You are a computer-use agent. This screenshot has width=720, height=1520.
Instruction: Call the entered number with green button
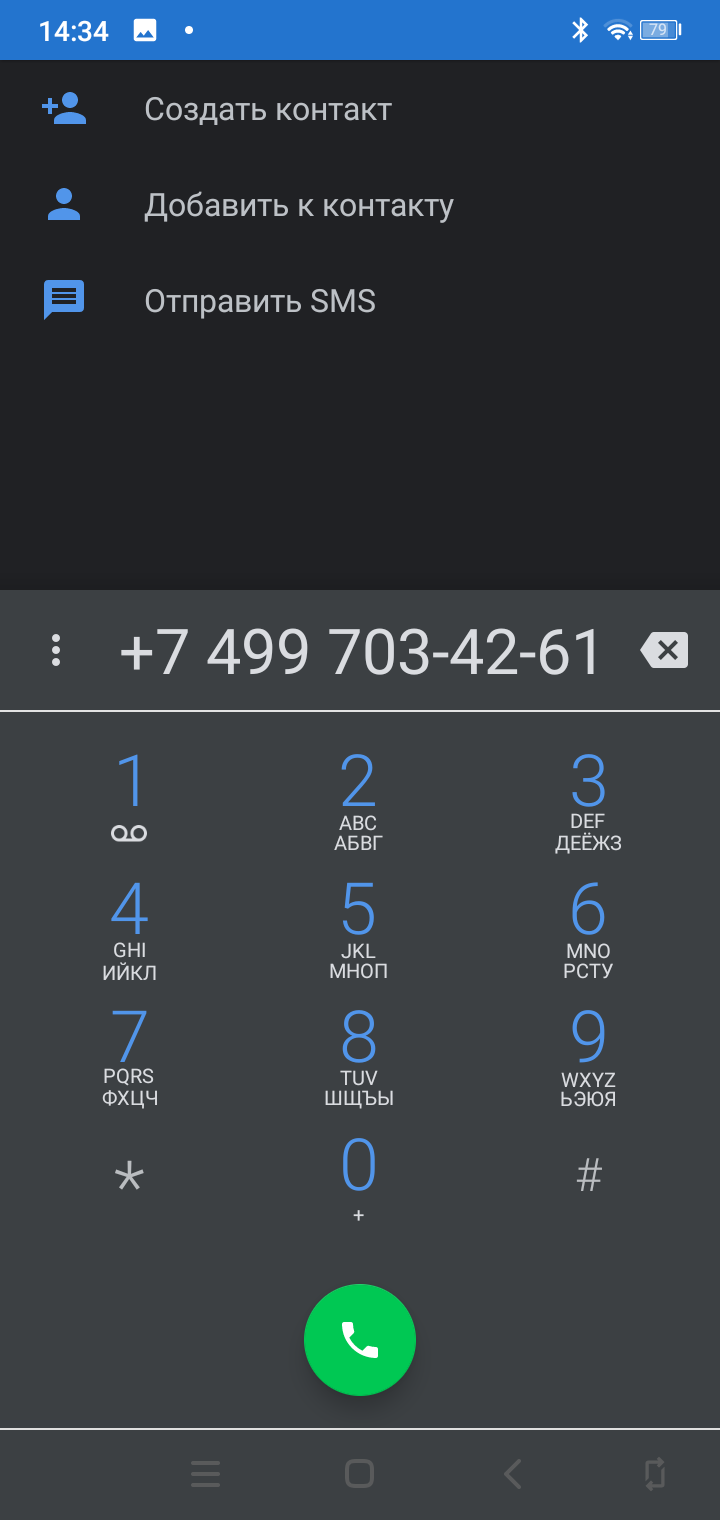[360, 1340]
